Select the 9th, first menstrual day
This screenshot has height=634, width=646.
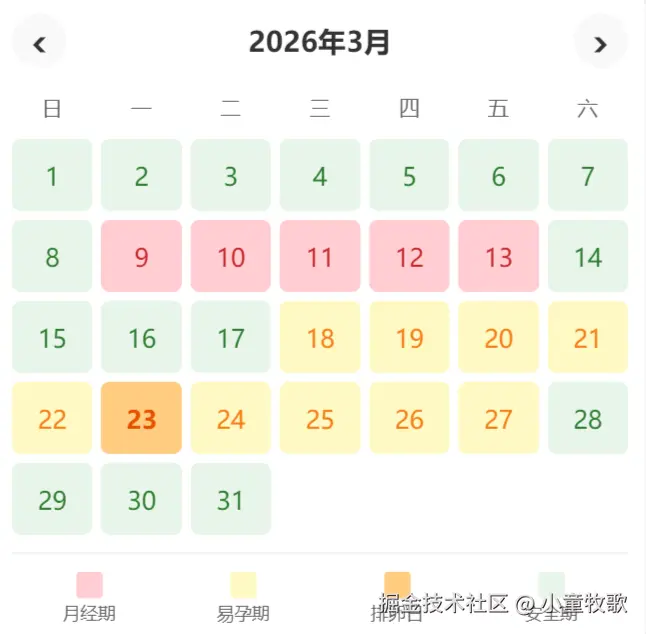coord(141,257)
